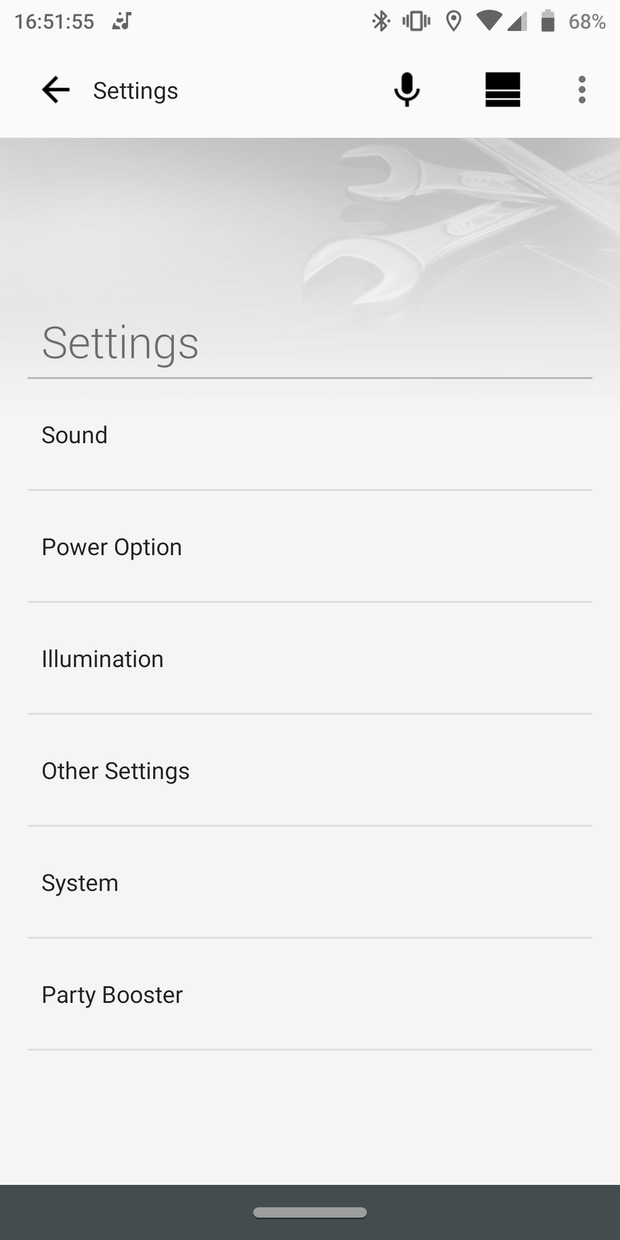
Task: Tap the microphone voice icon
Action: tap(406, 90)
